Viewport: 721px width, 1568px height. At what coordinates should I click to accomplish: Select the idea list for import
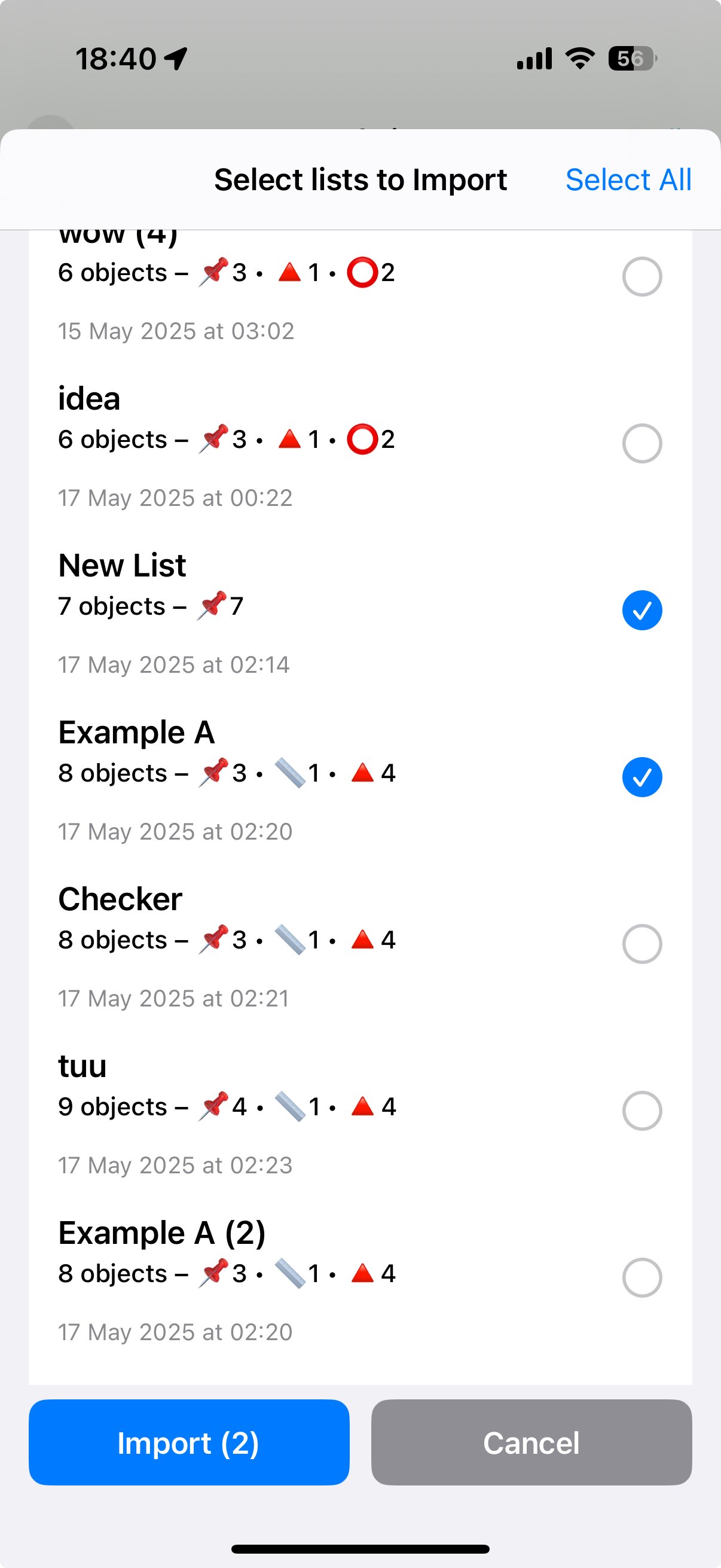pyautogui.click(x=642, y=443)
